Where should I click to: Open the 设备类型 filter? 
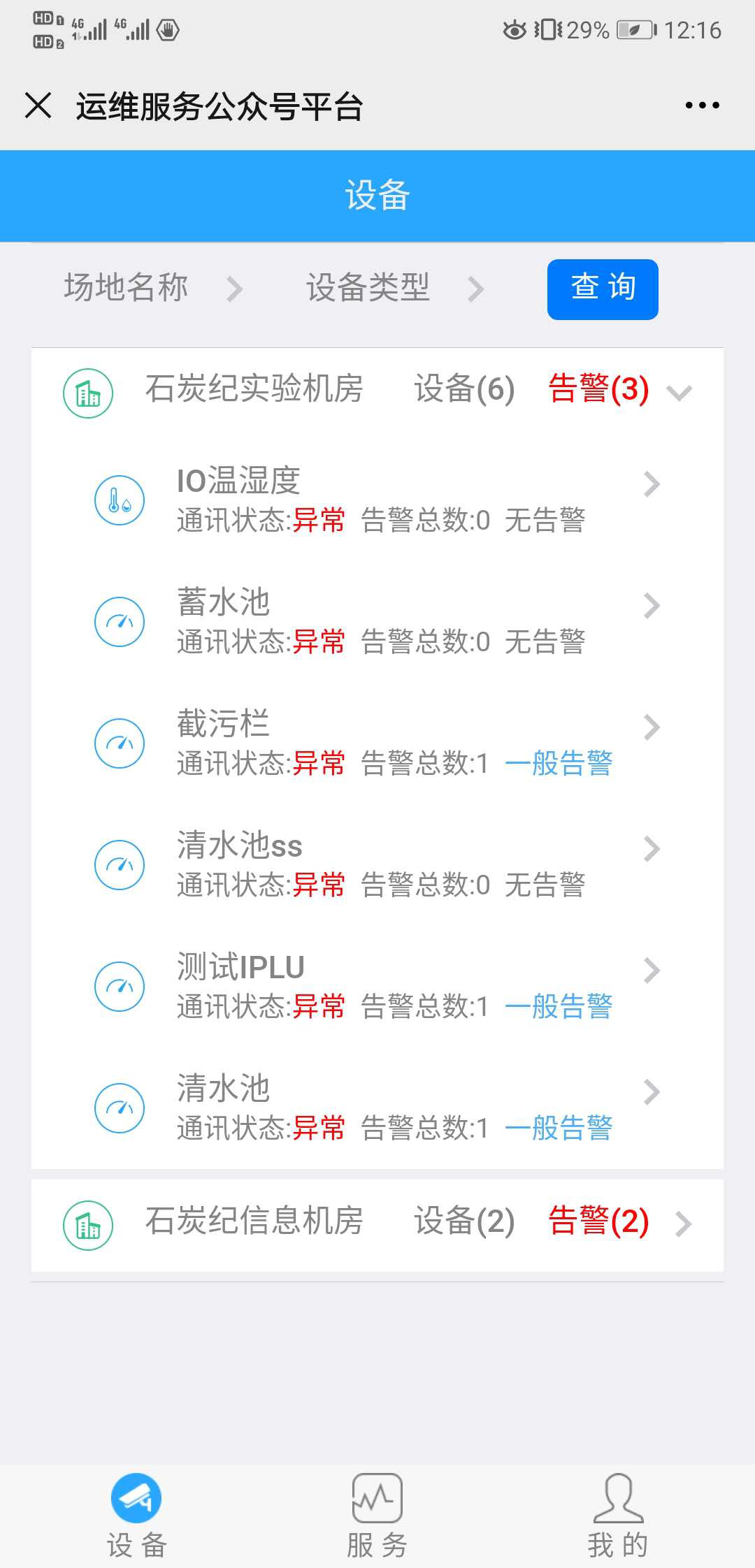395,288
